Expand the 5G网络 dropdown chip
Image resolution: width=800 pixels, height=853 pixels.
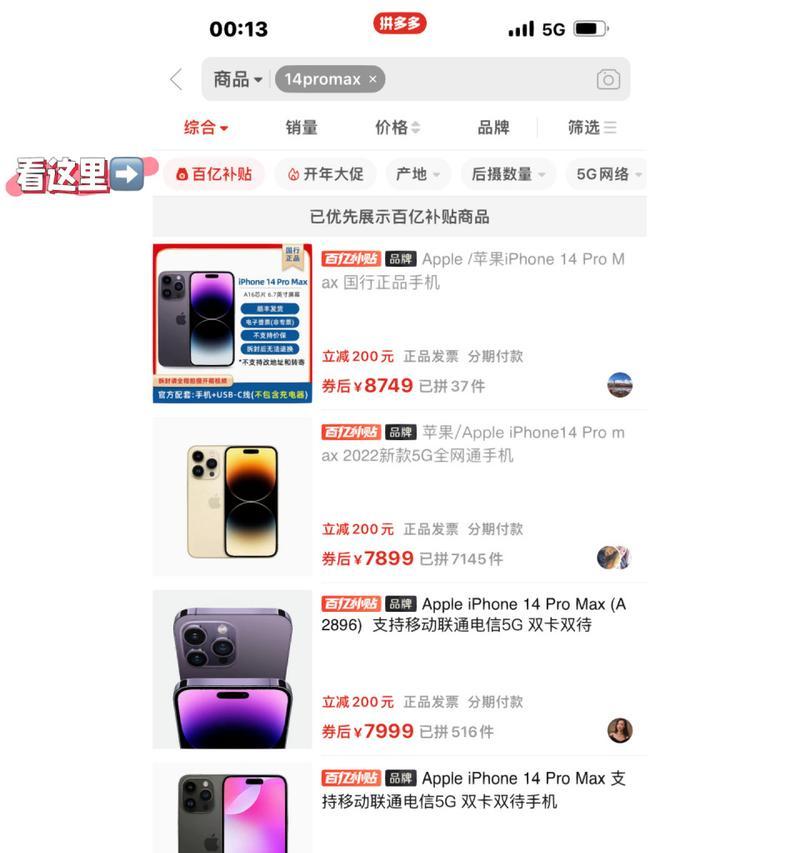[608, 174]
